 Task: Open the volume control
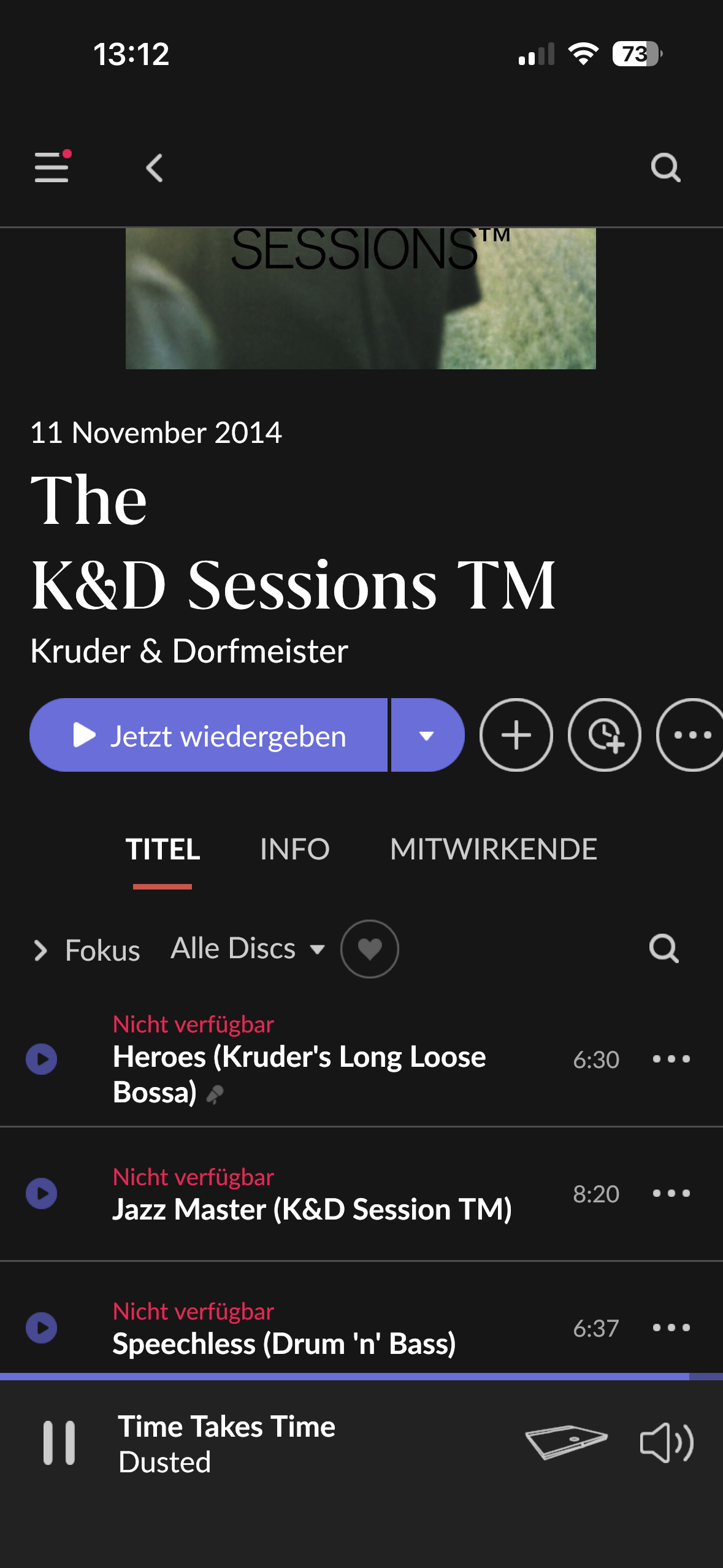click(666, 1443)
